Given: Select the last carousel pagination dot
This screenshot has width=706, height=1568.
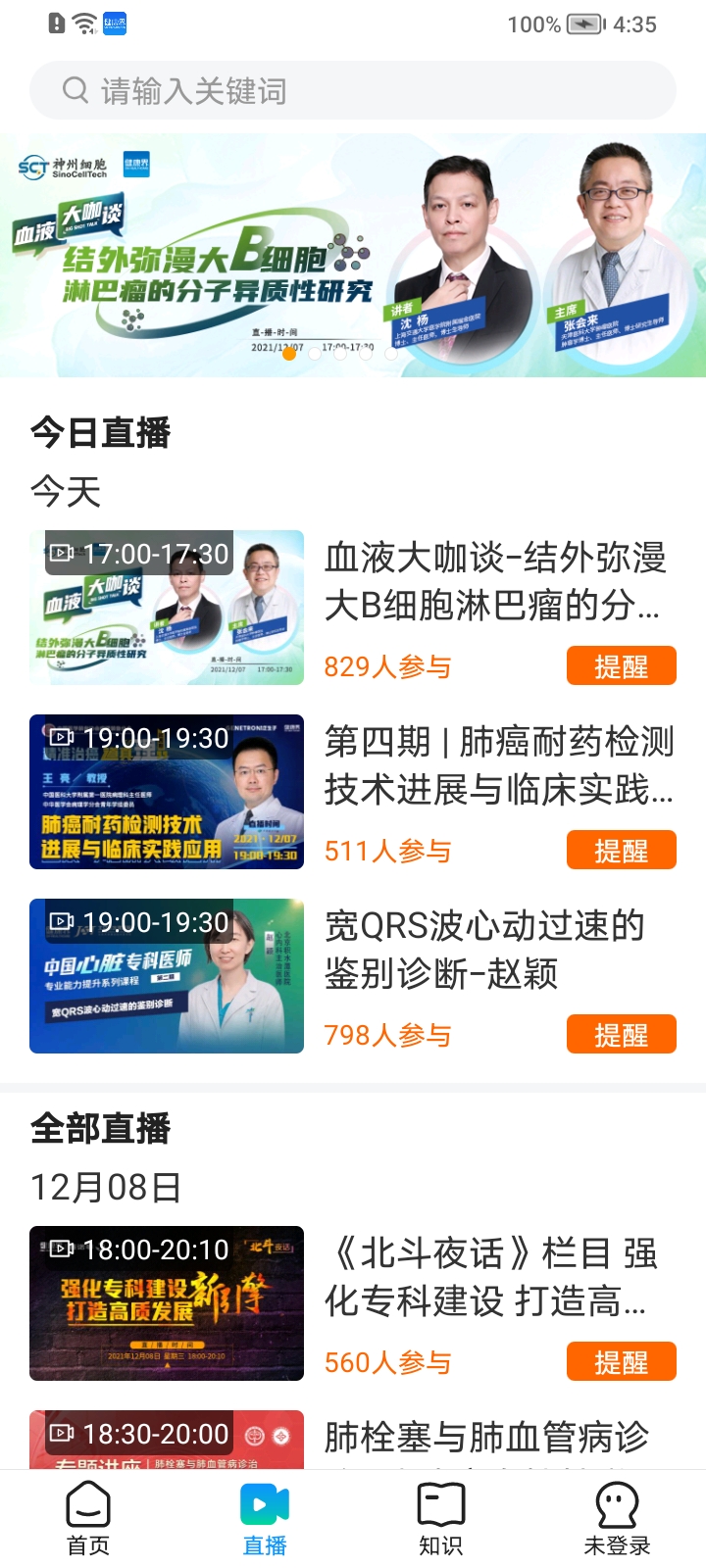Looking at the screenshot, I should [390, 354].
